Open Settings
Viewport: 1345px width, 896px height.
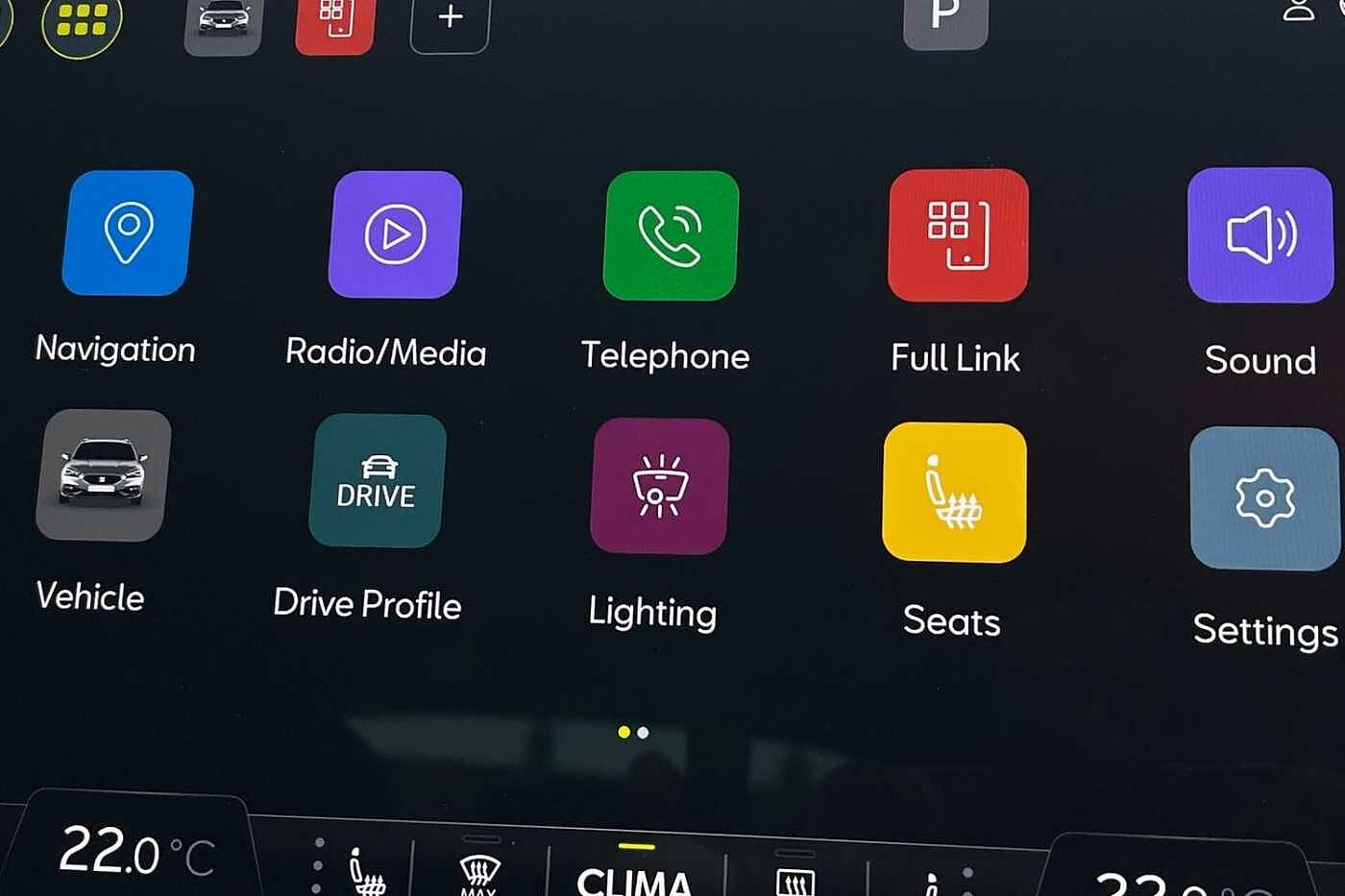pyautogui.click(x=1263, y=499)
